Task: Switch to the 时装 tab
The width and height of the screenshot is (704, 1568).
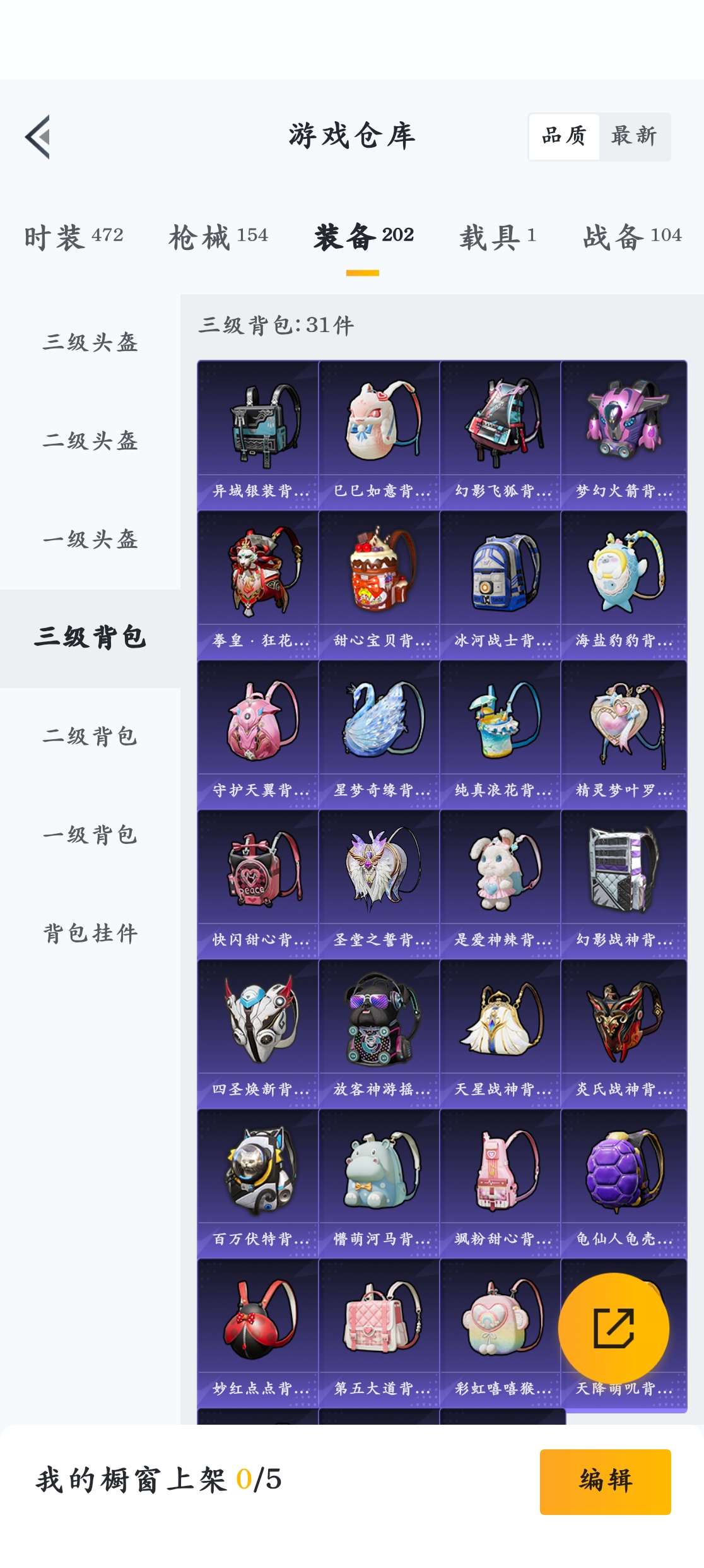Action: click(x=73, y=237)
